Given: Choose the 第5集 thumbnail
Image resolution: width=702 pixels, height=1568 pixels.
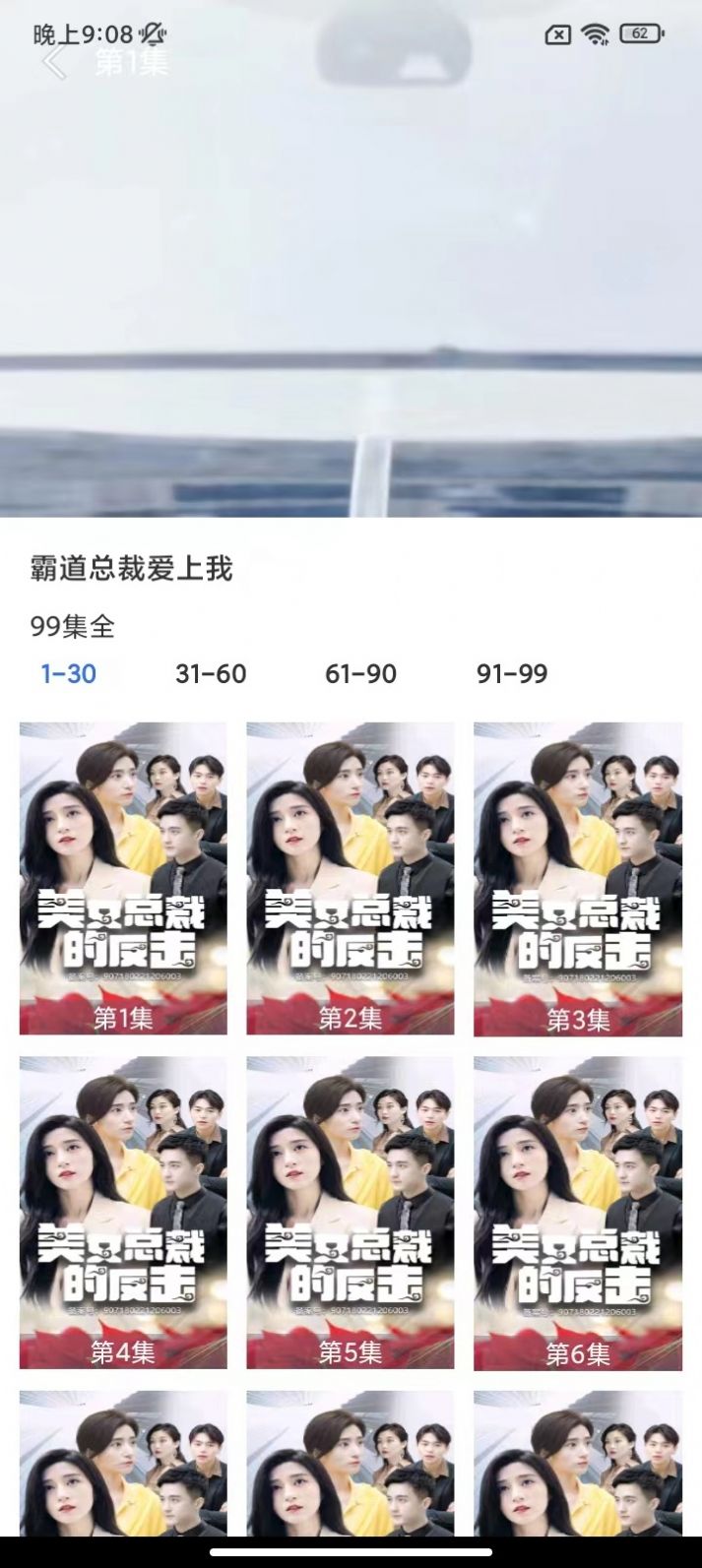Looking at the screenshot, I should (351, 1213).
